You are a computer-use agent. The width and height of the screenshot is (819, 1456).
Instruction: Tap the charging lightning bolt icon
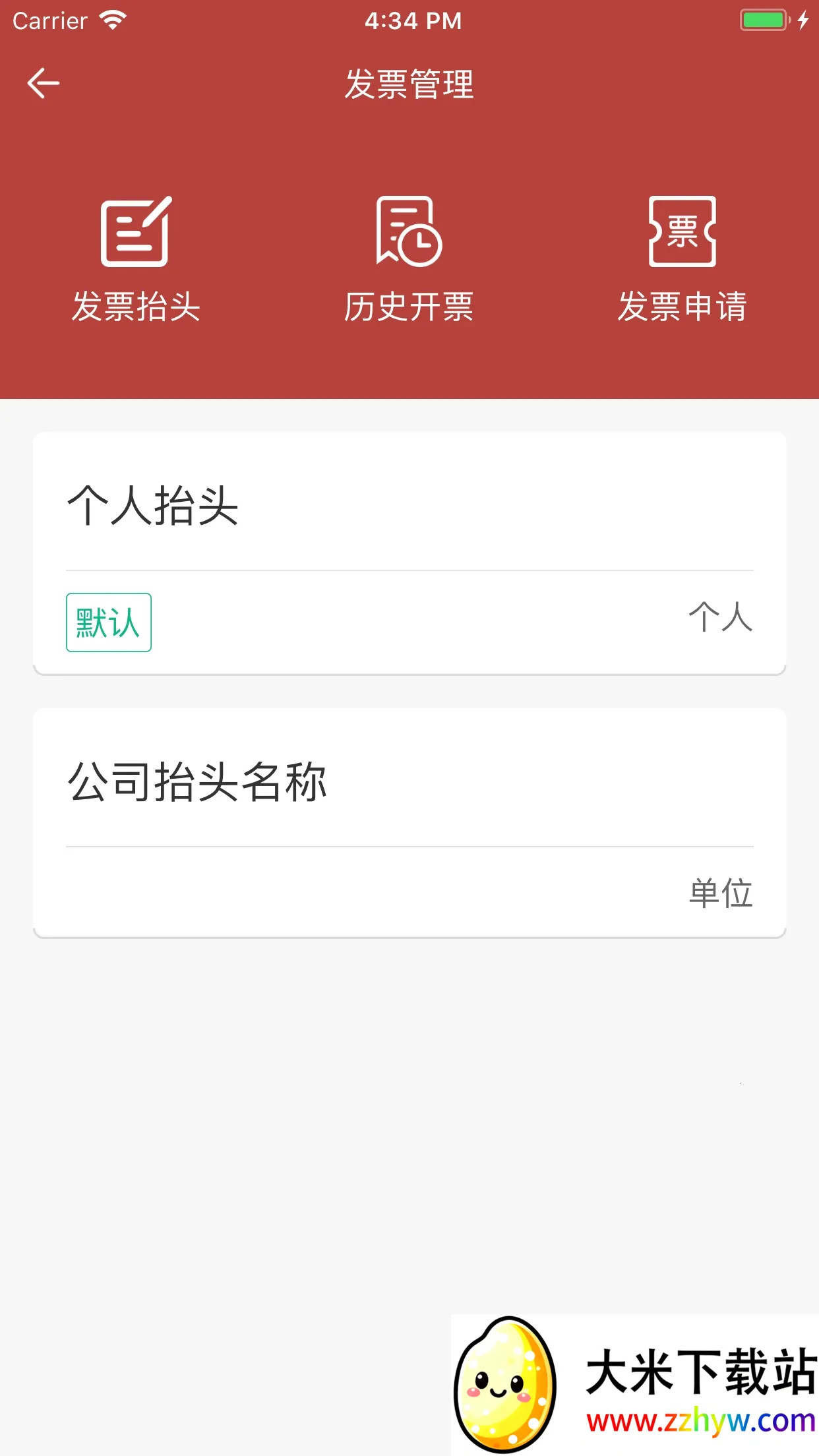coord(803,20)
